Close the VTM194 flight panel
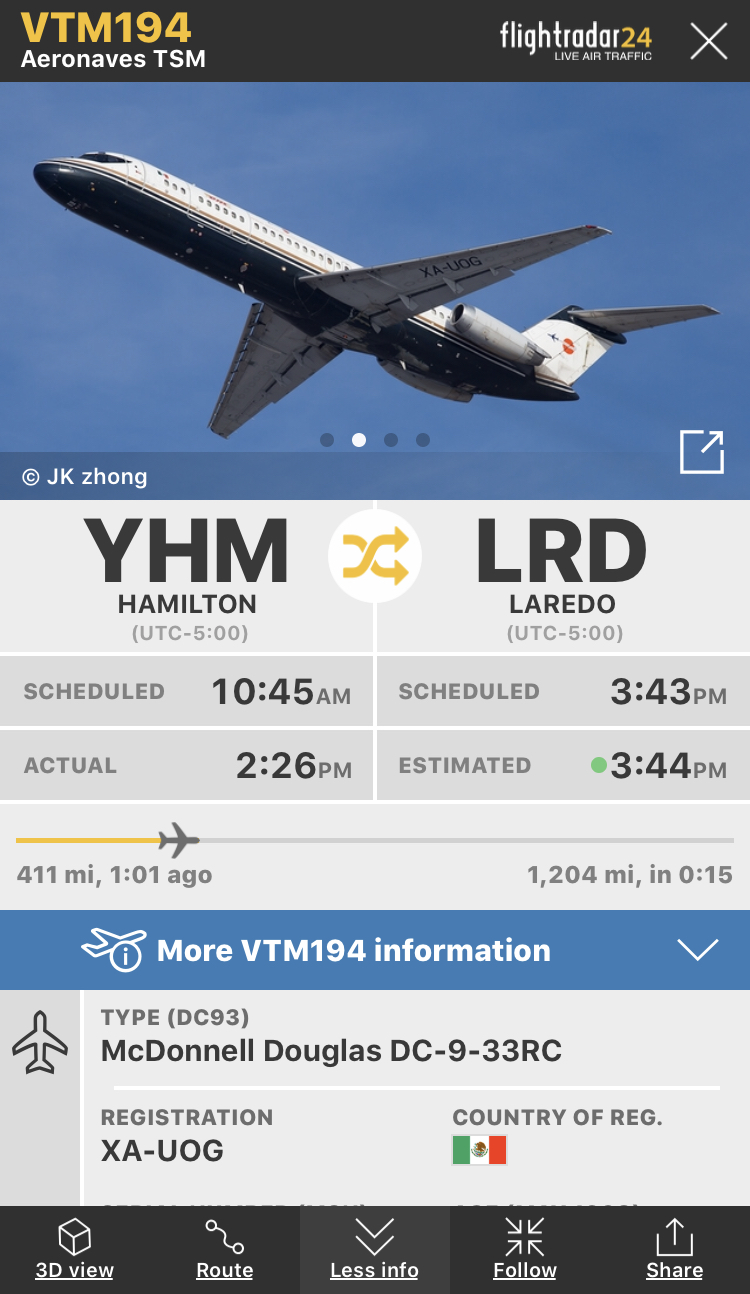 [708, 41]
